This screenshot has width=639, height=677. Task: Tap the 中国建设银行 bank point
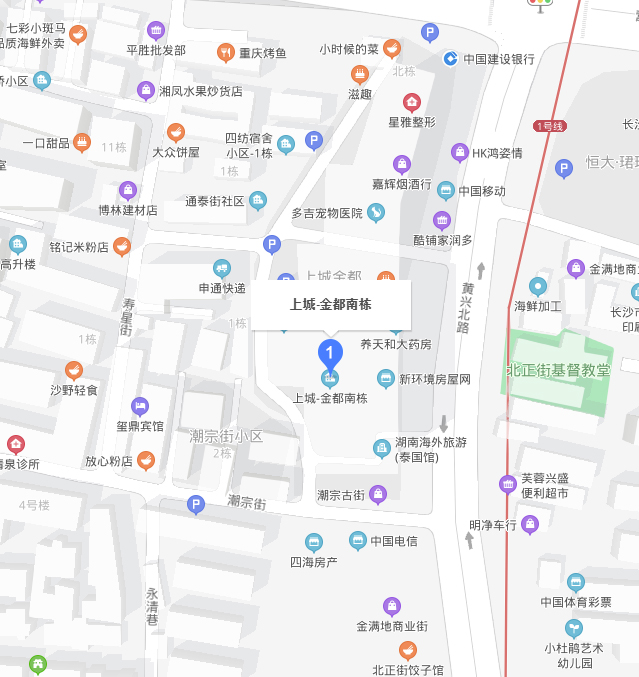click(x=451, y=59)
